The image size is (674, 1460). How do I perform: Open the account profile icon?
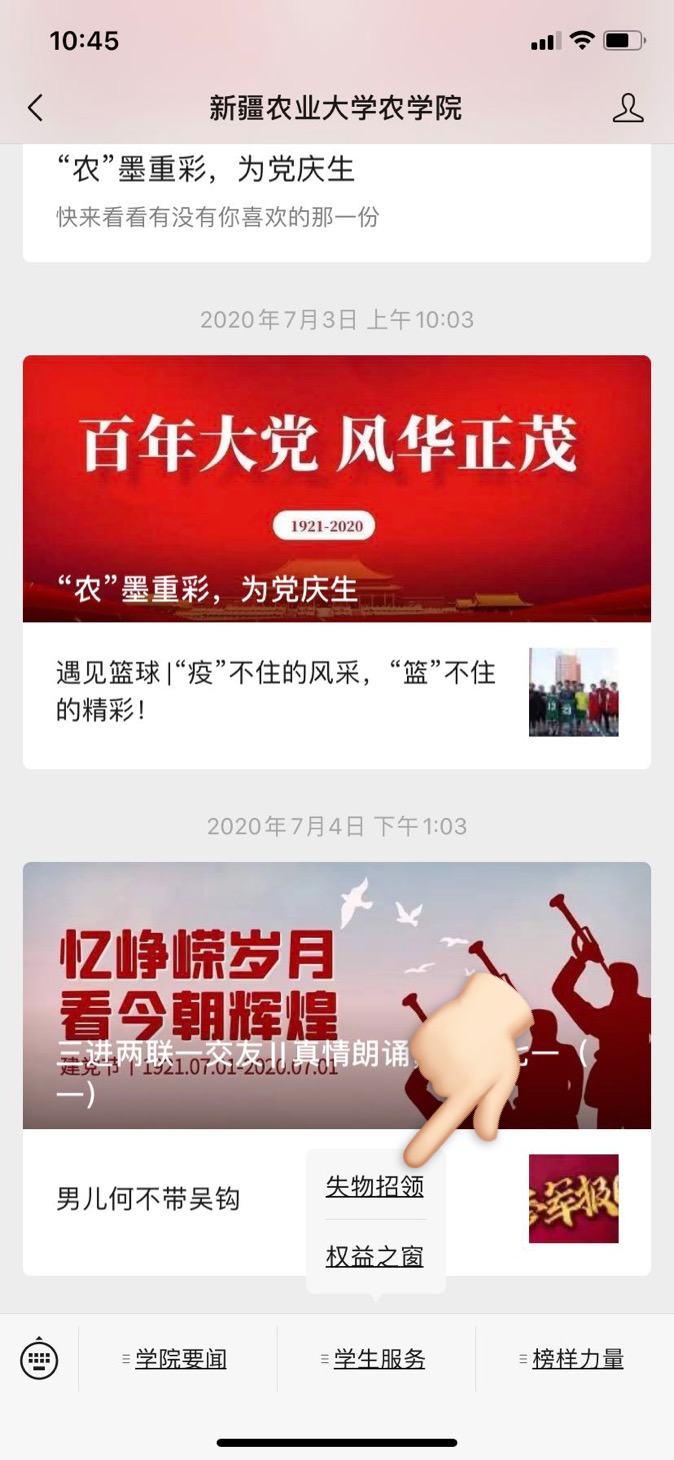click(627, 108)
